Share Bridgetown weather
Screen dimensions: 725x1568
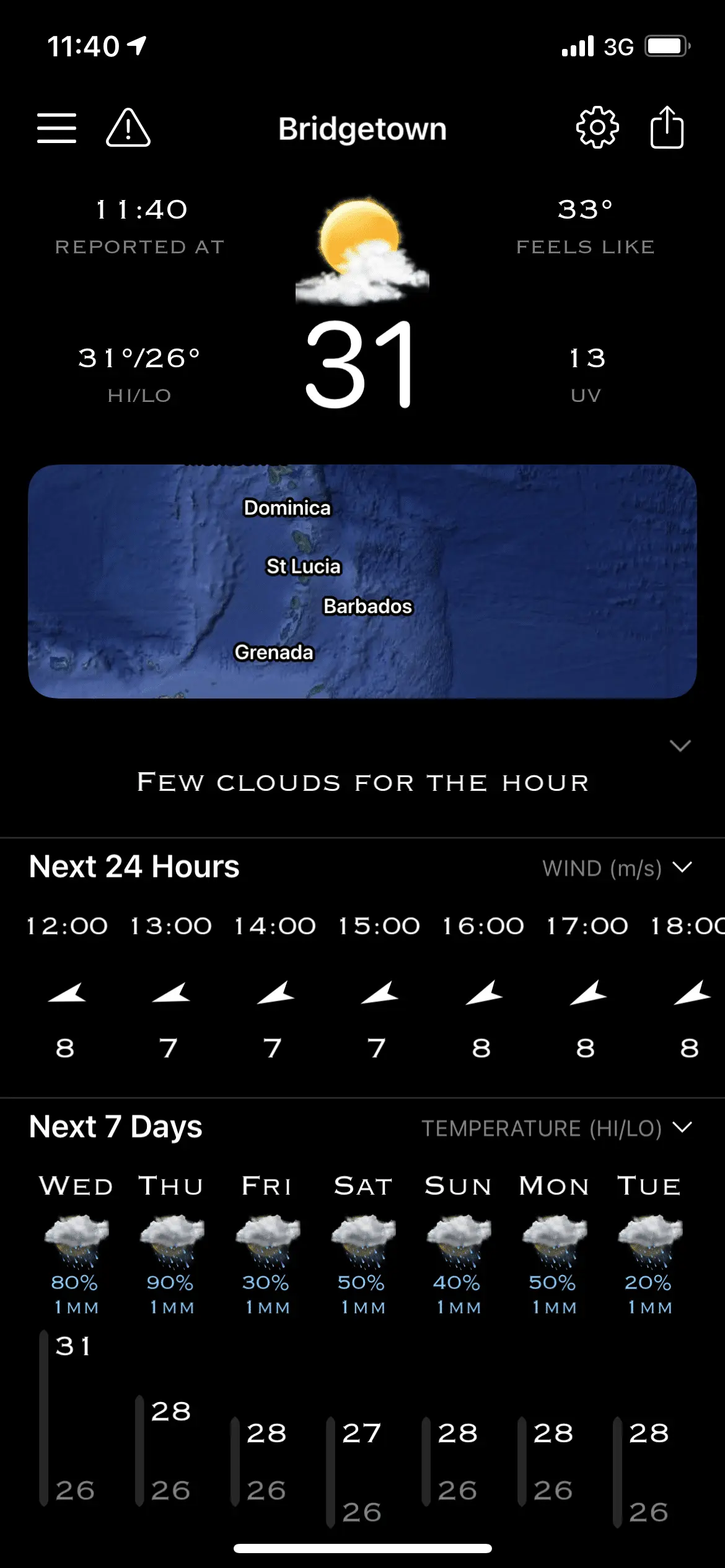point(667,128)
